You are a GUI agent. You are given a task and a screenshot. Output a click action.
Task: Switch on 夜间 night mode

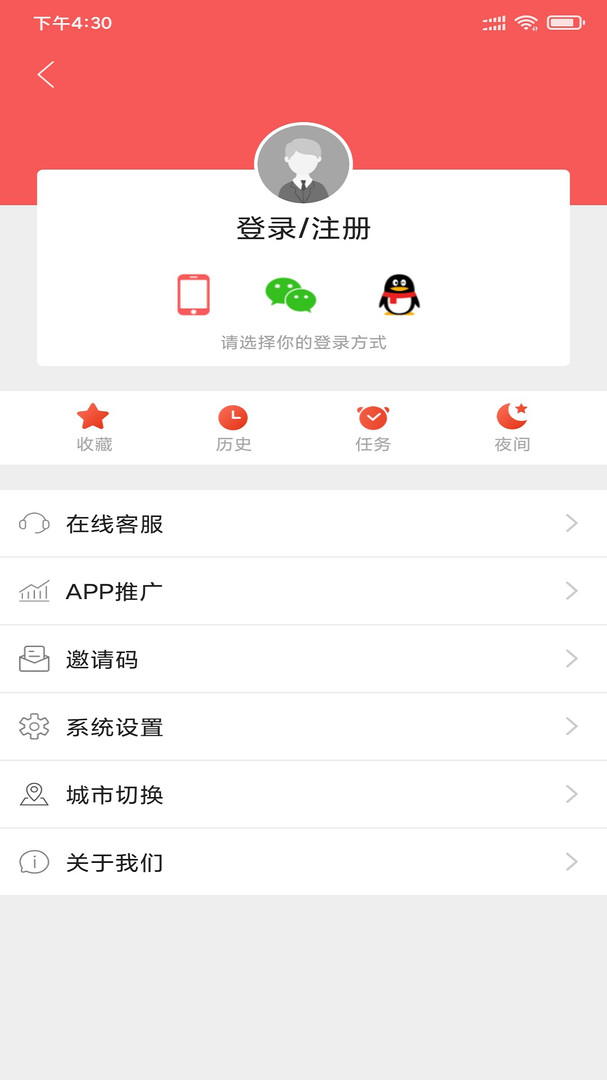click(512, 428)
